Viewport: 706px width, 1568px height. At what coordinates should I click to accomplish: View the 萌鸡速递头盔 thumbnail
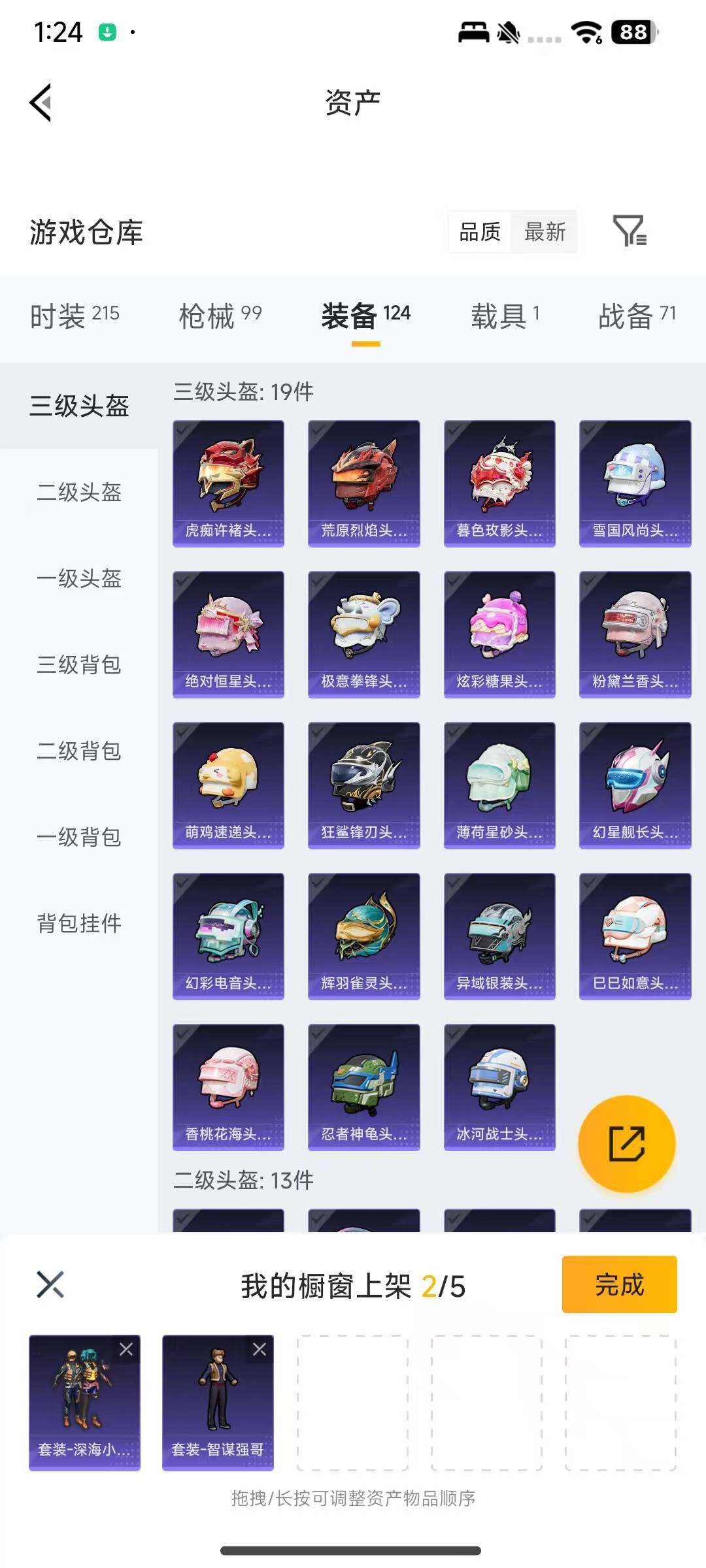[x=227, y=784]
